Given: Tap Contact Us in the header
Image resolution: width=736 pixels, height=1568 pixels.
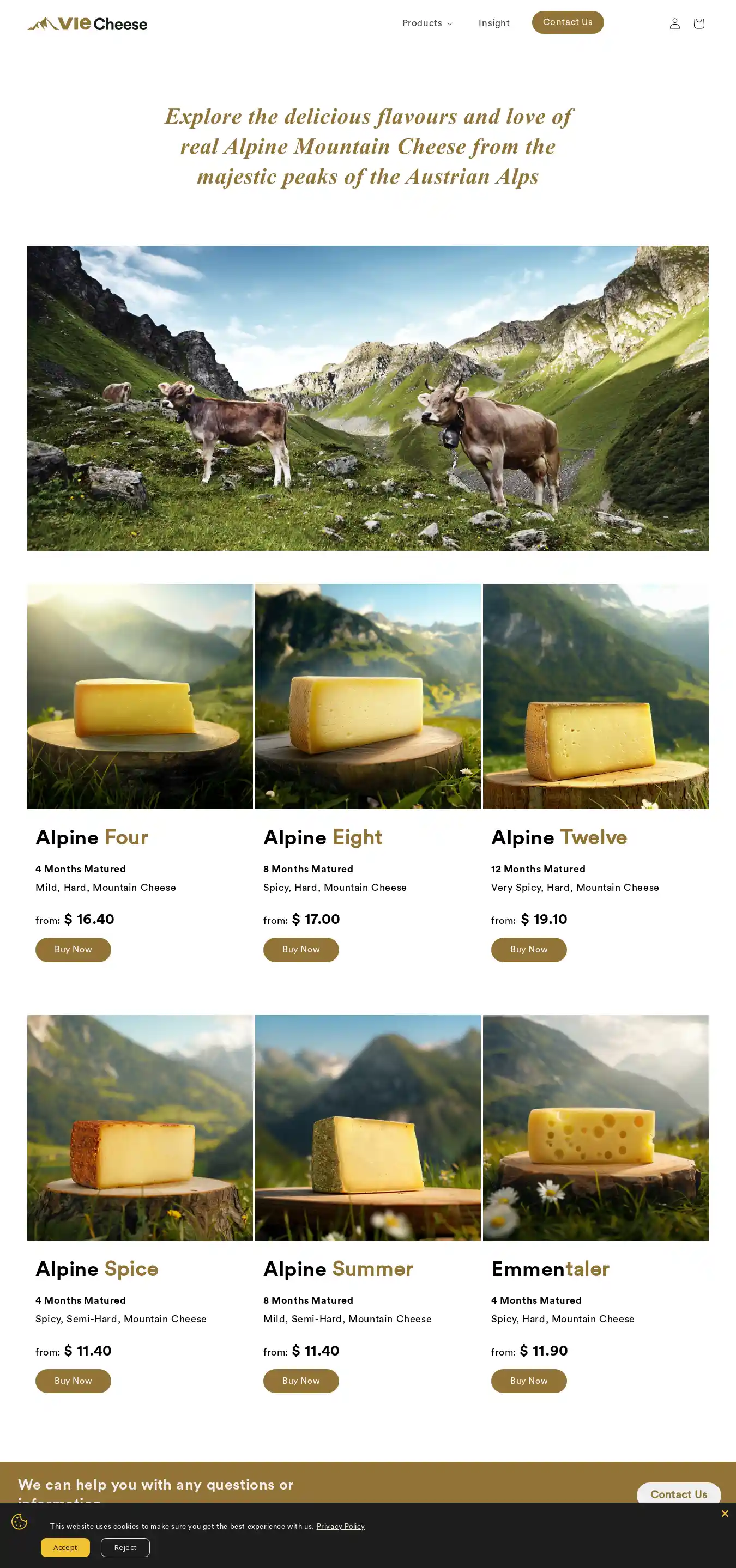Looking at the screenshot, I should click(567, 22).
